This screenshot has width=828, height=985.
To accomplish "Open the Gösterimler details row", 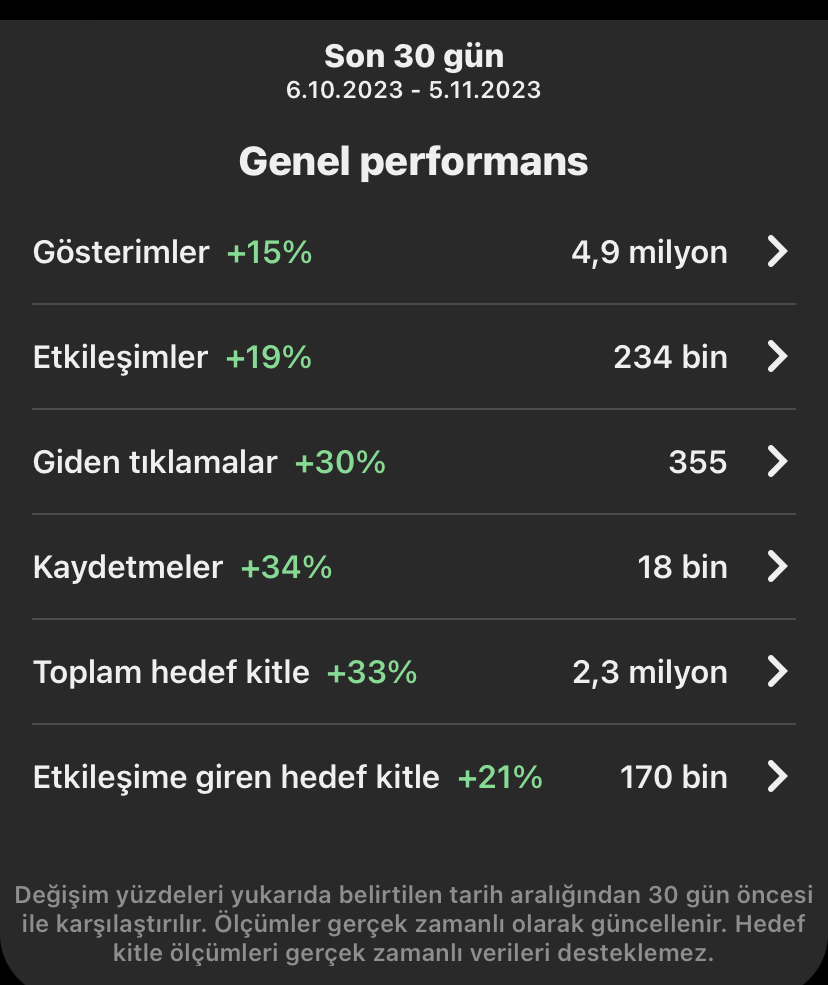I will 414,252.
